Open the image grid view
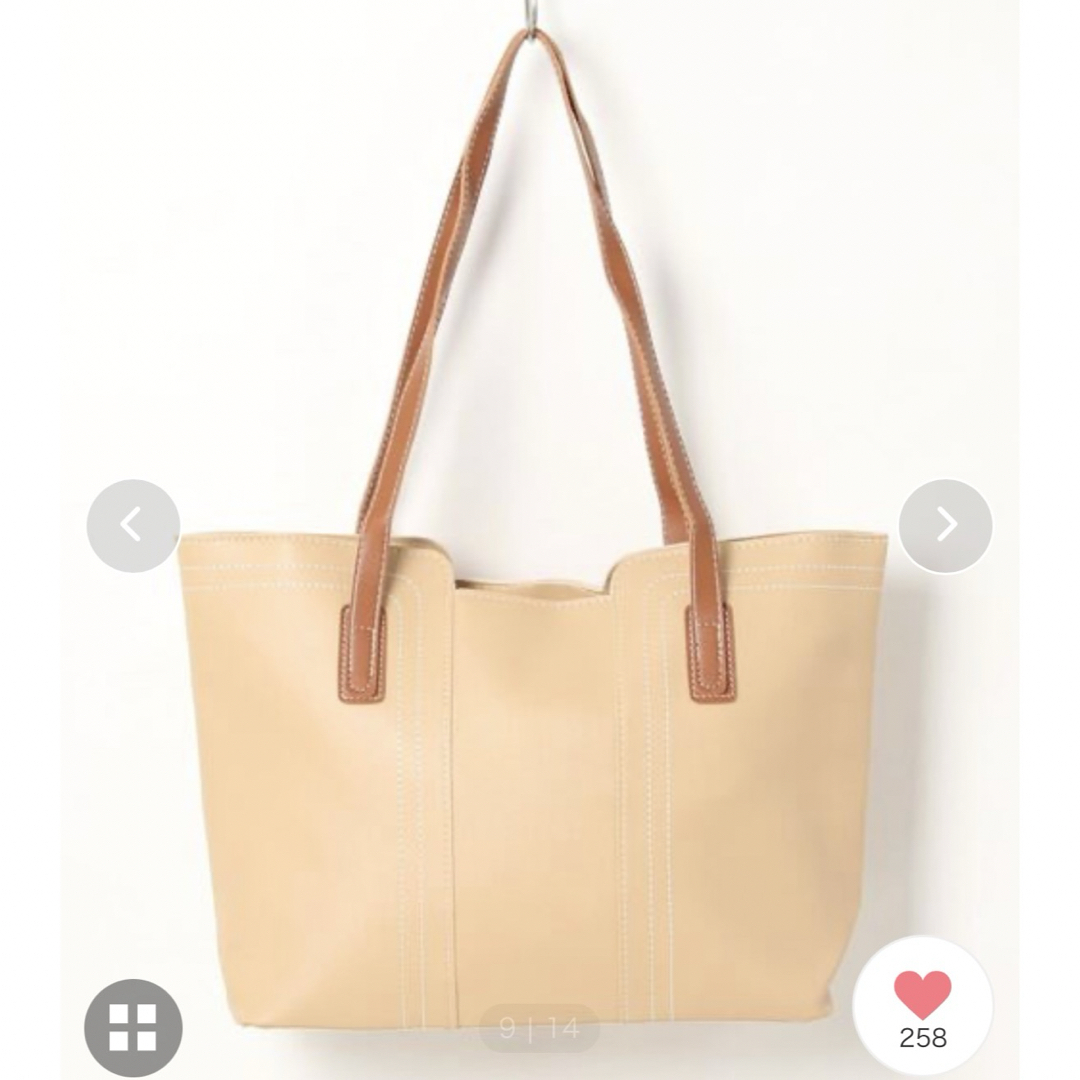The height and width of the screenshot is (1080, 1080). [133, 1027]
